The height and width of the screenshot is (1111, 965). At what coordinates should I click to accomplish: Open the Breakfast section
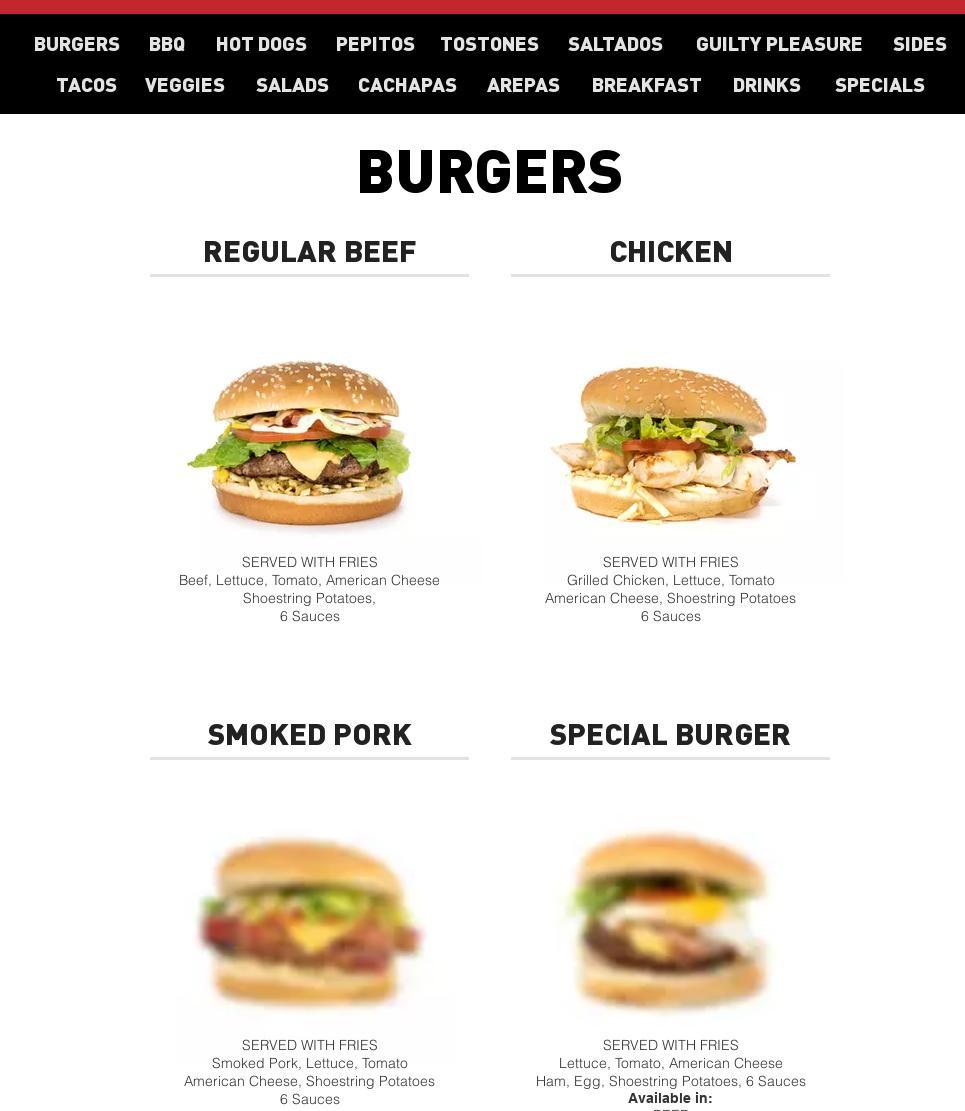tap(646, 85)
